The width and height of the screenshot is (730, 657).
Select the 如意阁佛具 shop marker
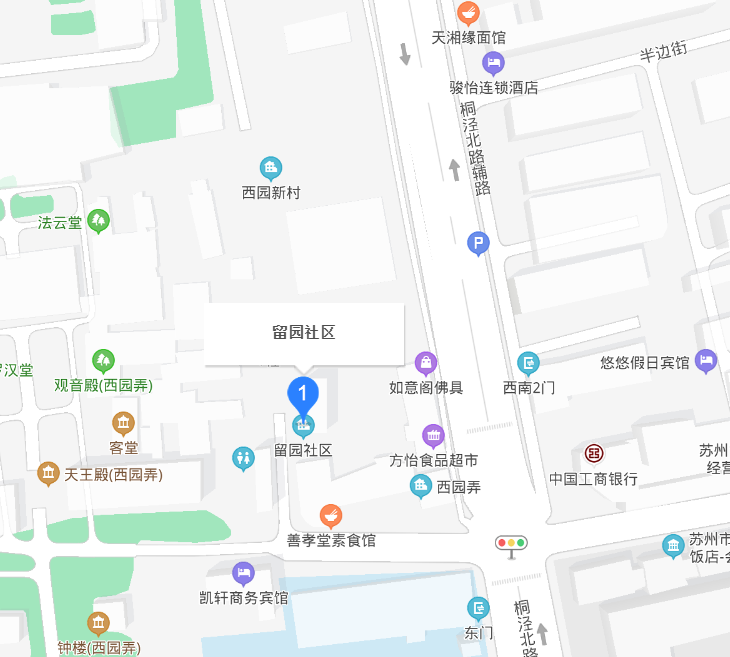(426, 362)
